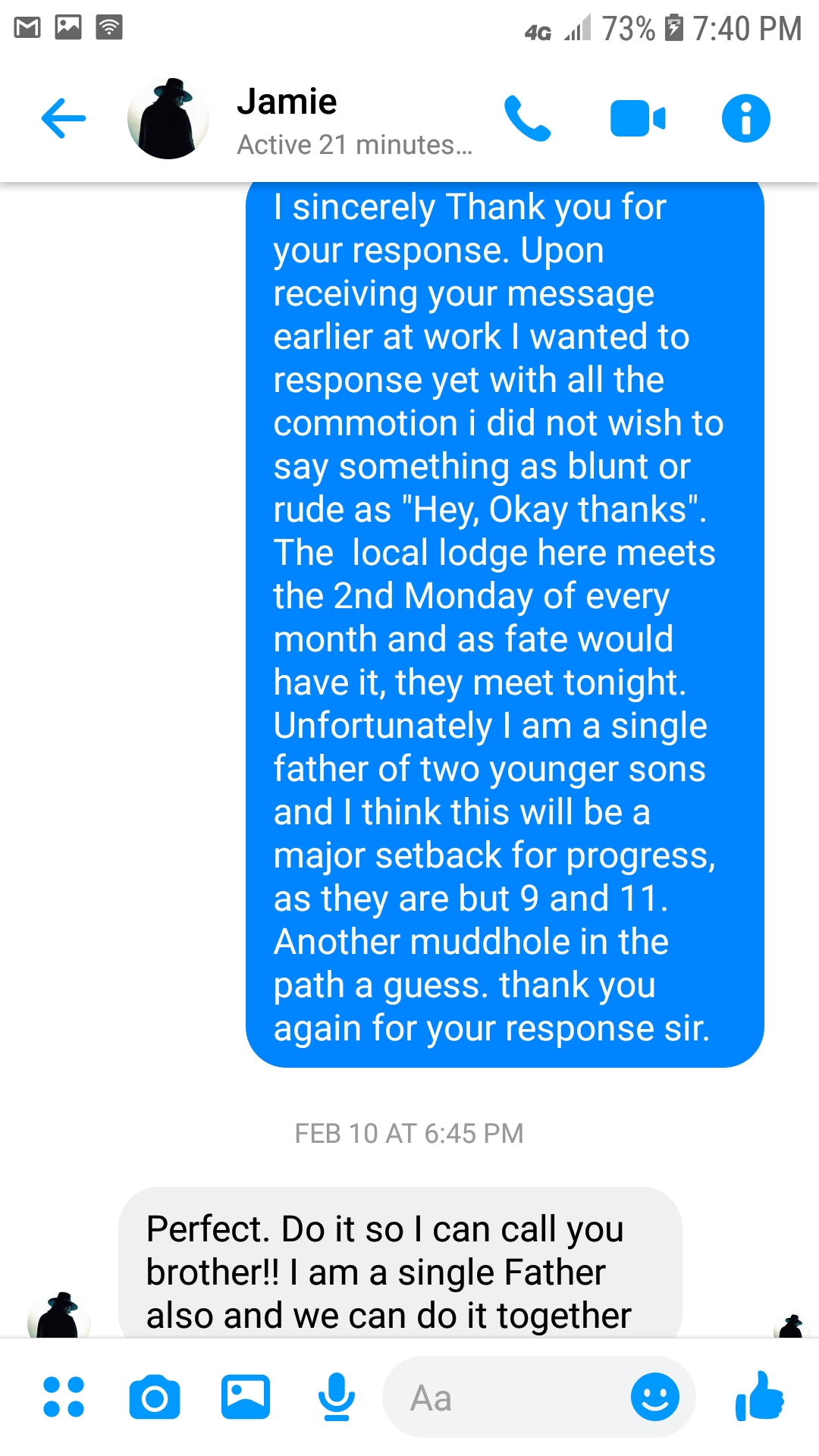Image resolution: width=819 pixels, height=1456 pixels.
Task: Open conversation info details
Action: tap(746, 118)
